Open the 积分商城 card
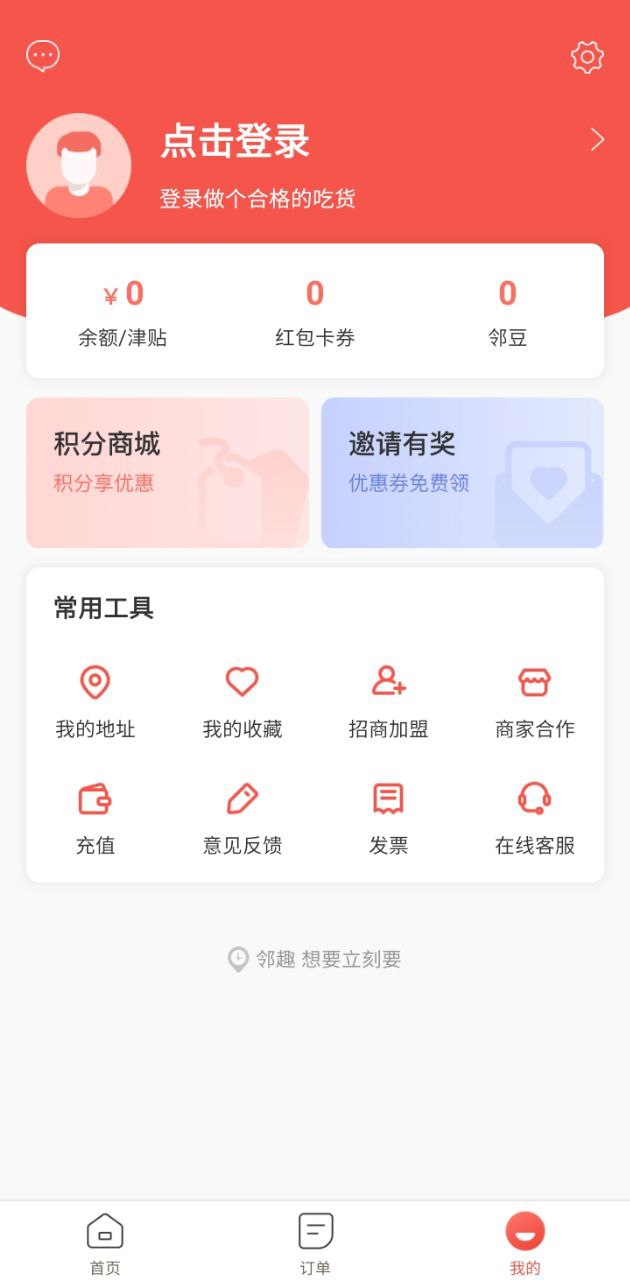This screenshot has height=1280, width=630. click(167, 473)
